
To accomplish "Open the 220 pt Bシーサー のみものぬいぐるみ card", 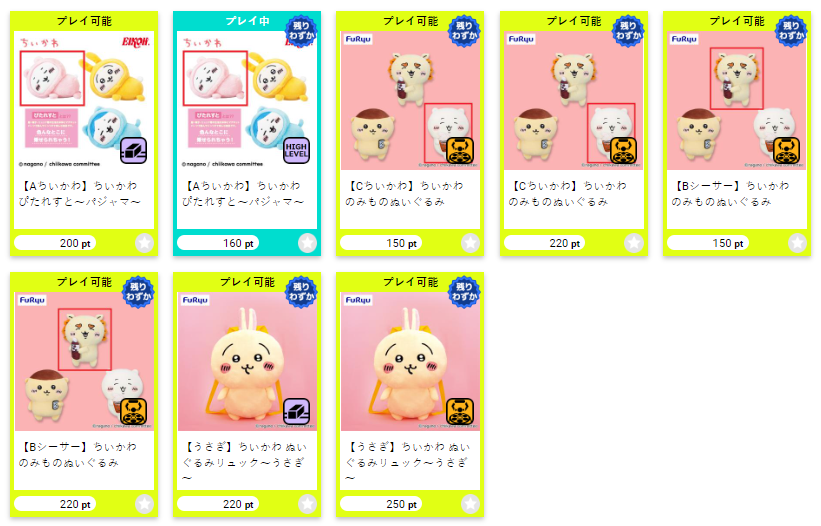I will [83, 360].
